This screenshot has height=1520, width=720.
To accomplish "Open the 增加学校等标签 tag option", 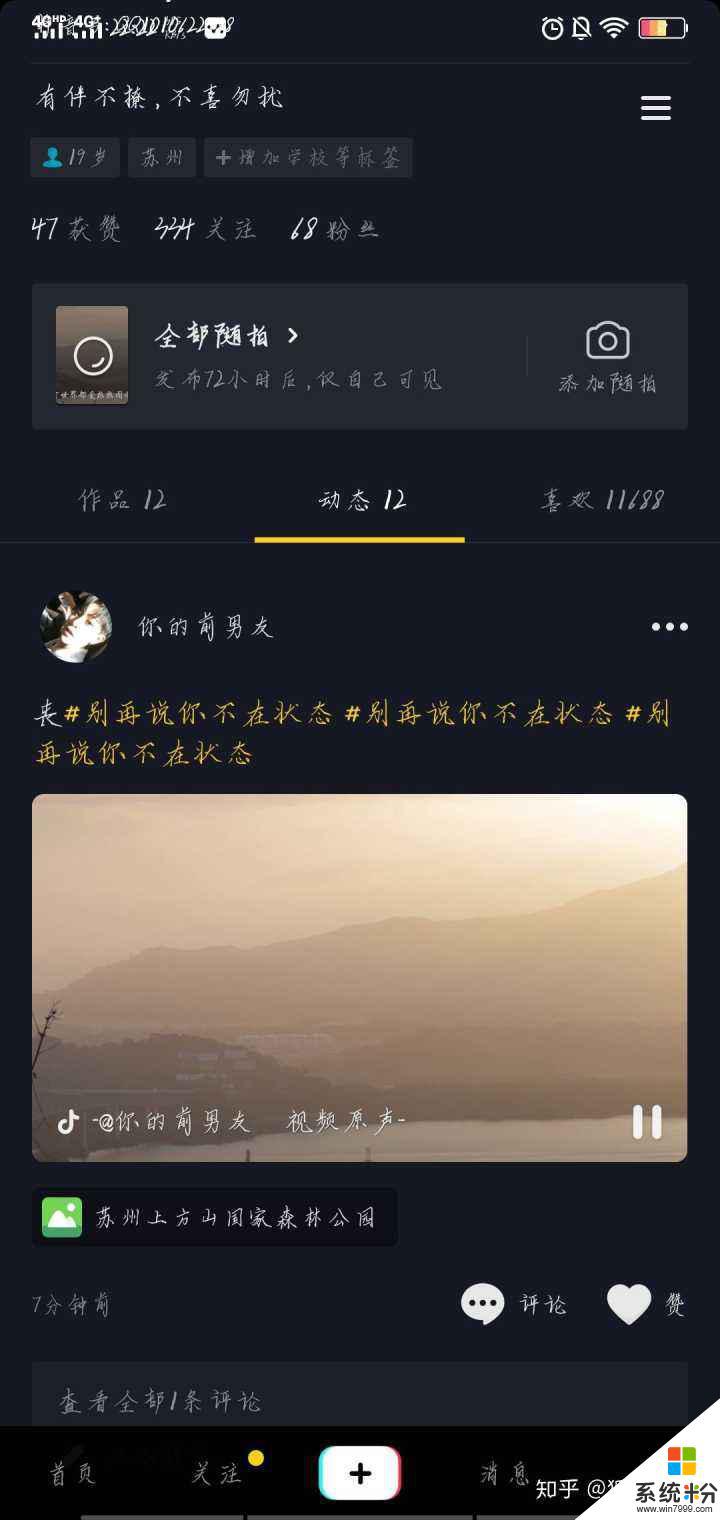I will 308,157.
